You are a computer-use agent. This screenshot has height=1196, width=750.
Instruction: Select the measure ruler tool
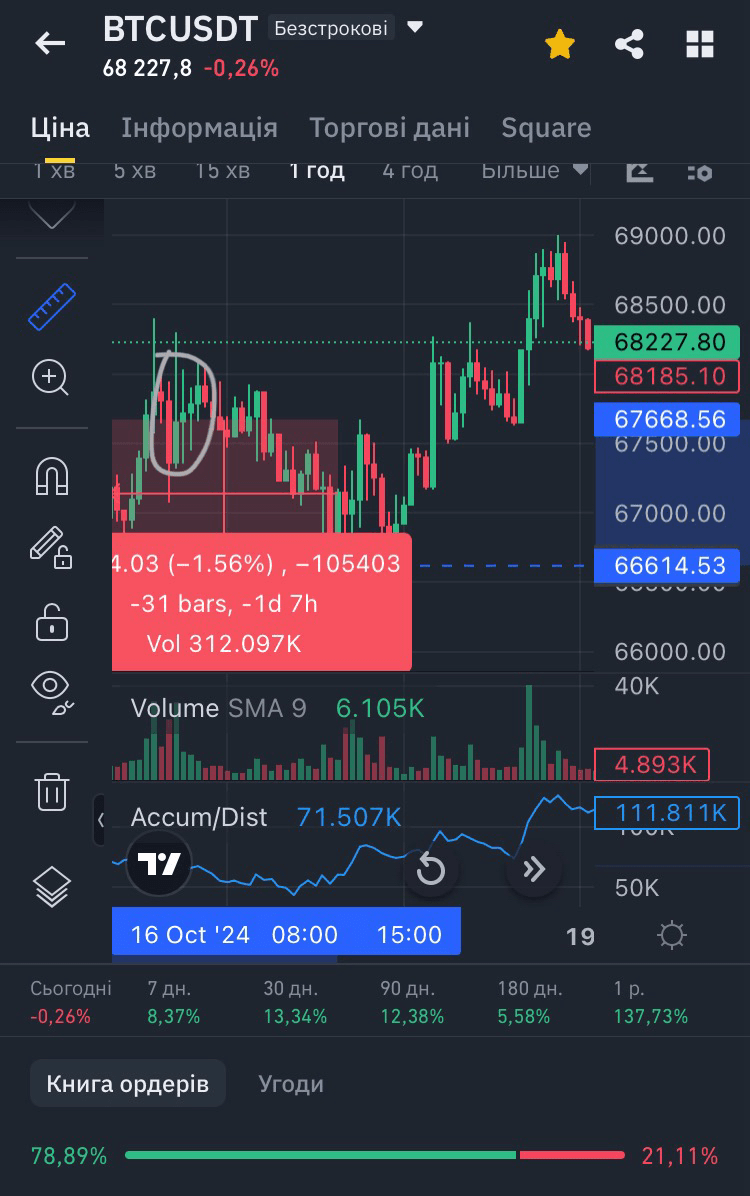(50, 305)
